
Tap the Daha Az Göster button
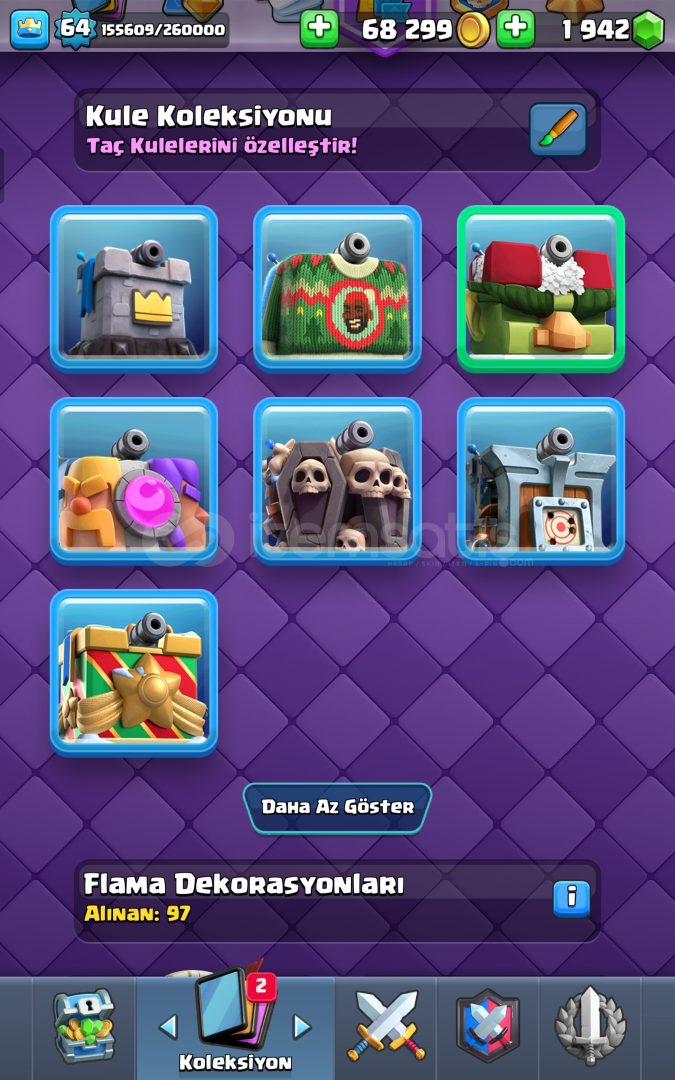(x=337, y=807)
